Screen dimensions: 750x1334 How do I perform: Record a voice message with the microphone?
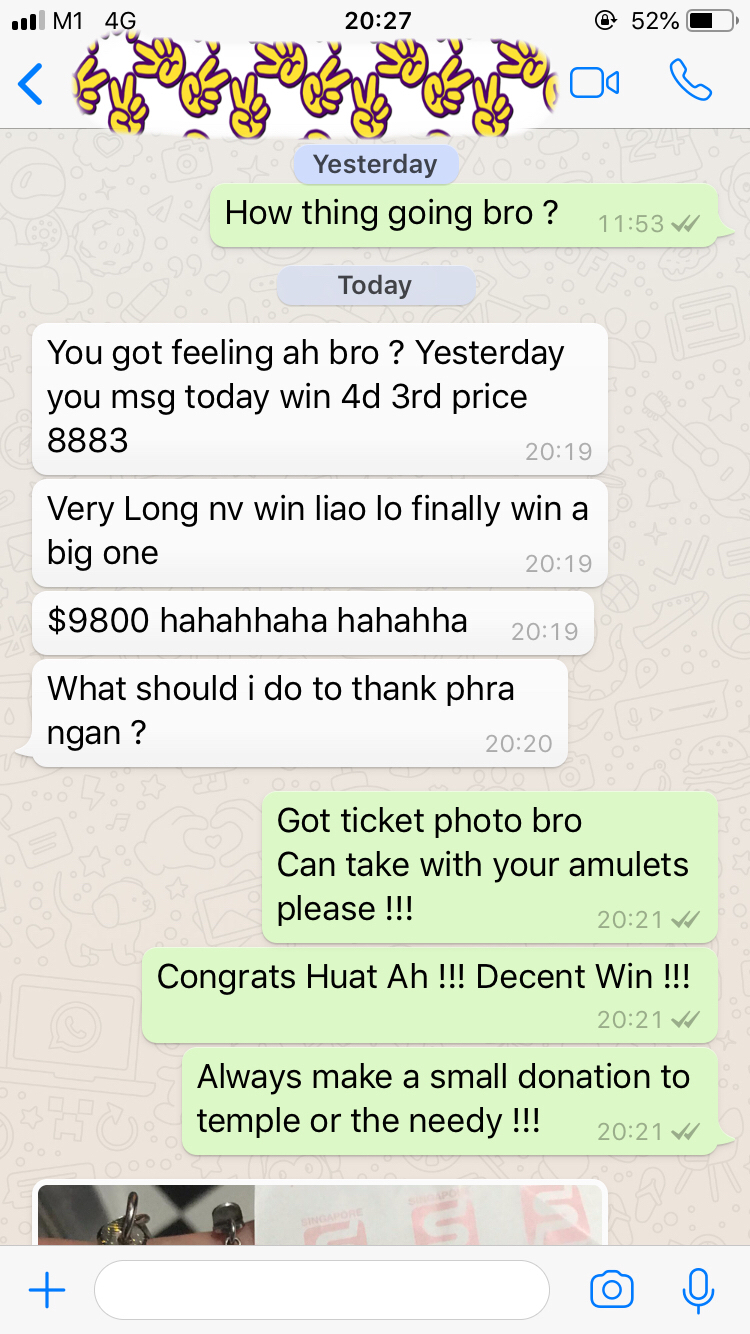[x=697, y=1291]
